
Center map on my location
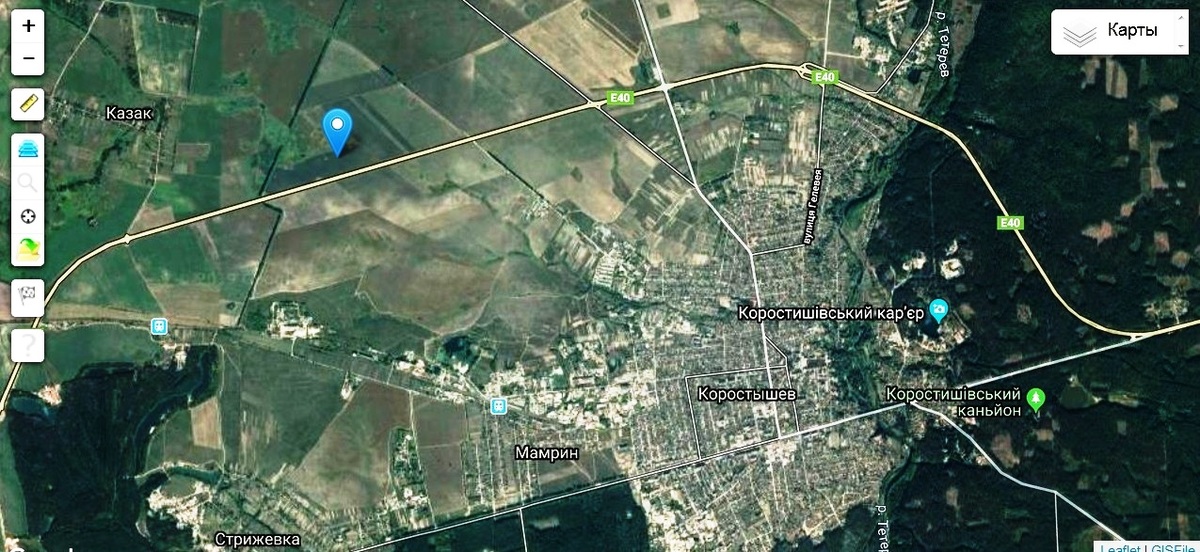click(x=28, y=215)
